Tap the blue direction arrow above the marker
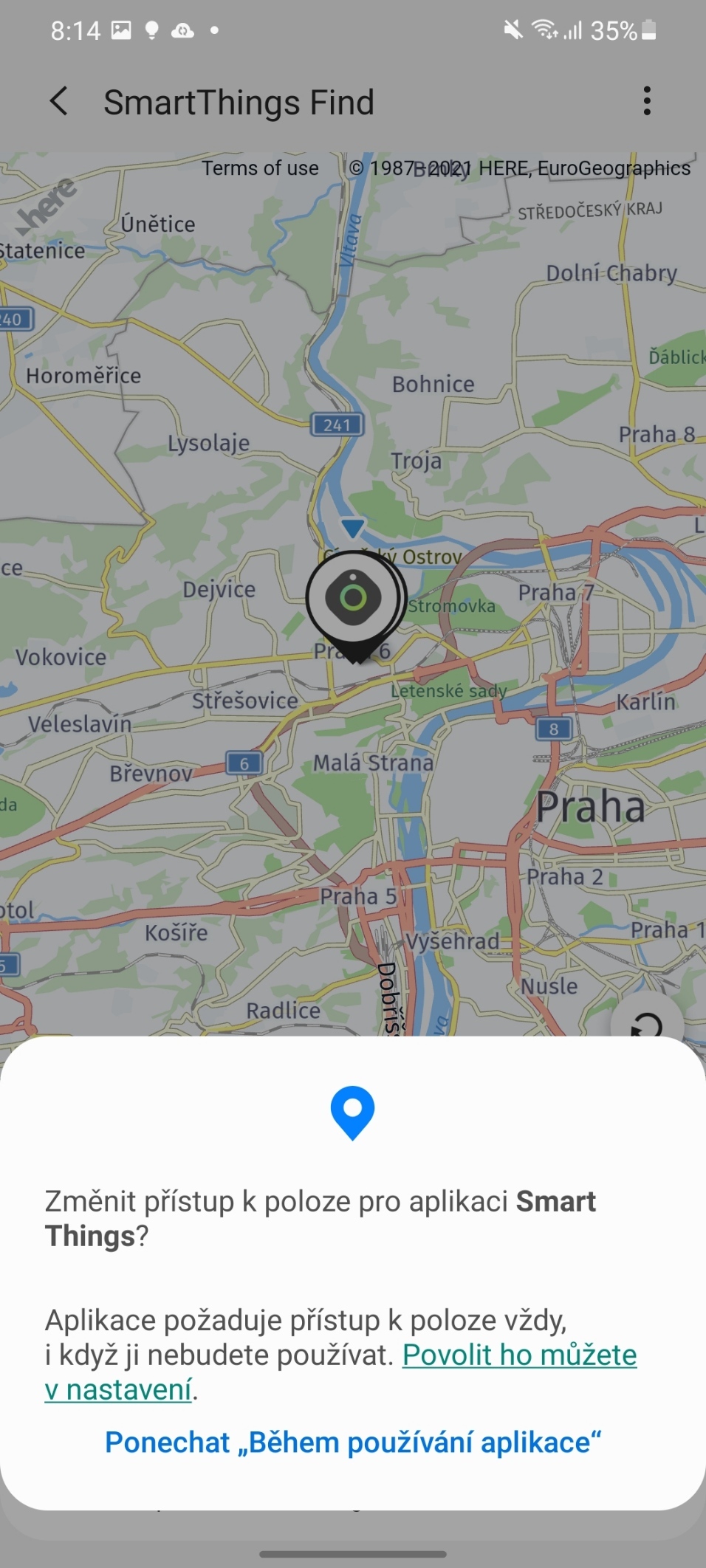 coord(353,526)
